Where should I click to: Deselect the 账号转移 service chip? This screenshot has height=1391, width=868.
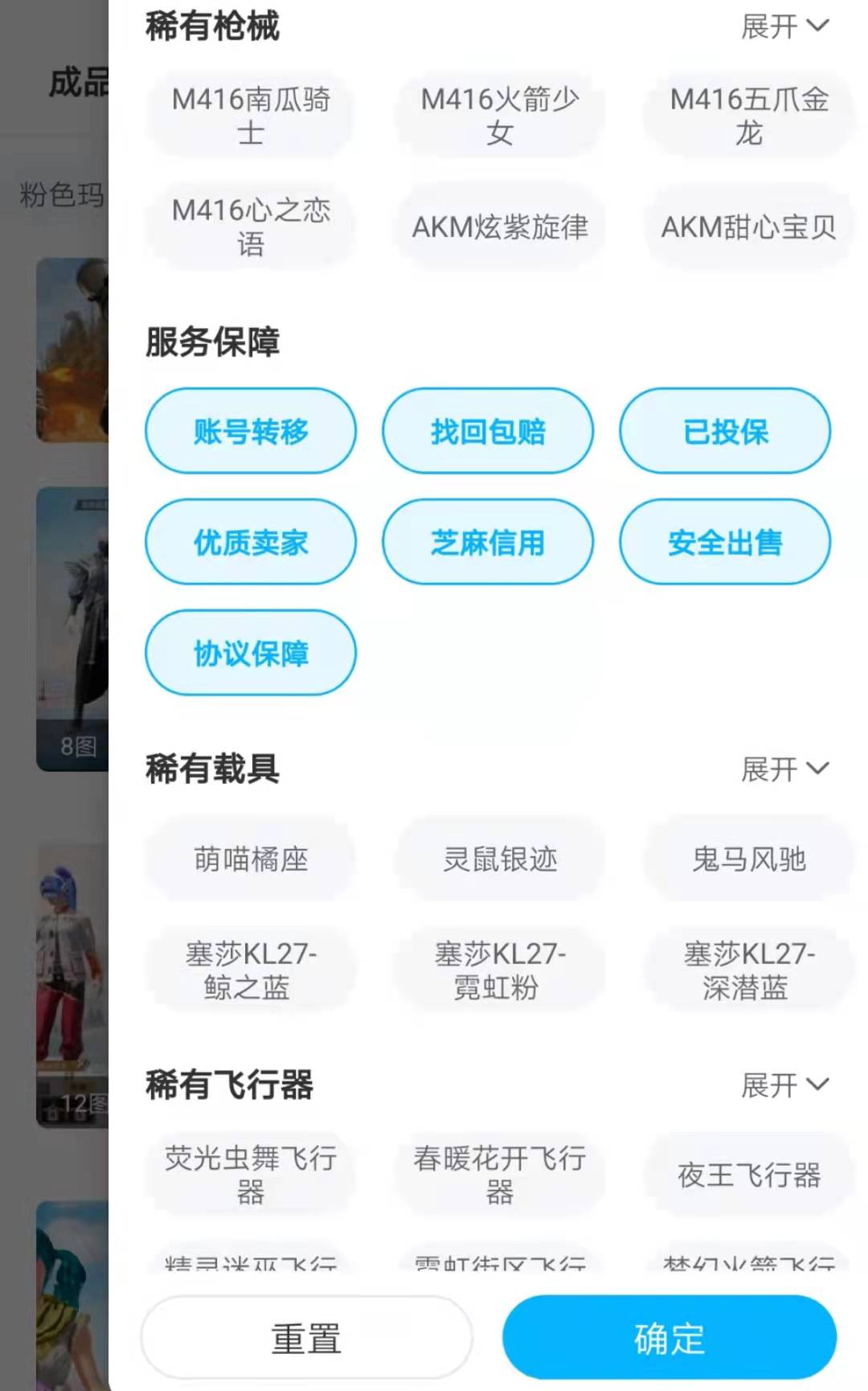coord(251,432)
